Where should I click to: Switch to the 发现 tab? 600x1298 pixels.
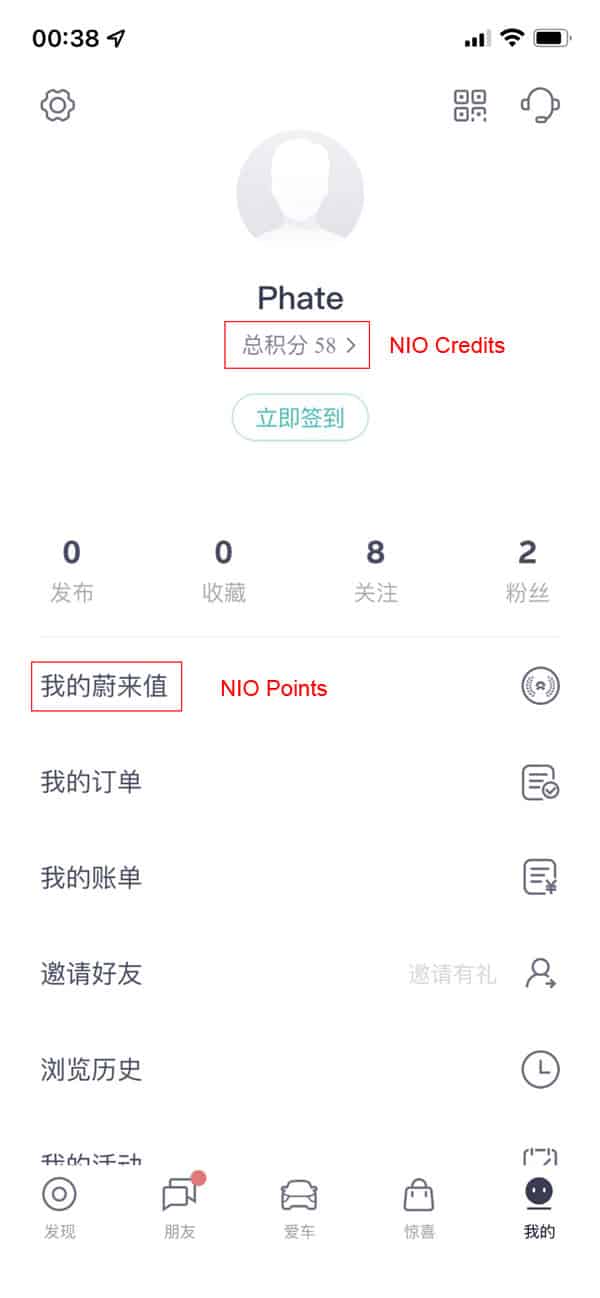pyautogui.click(x=59, y=1207)
